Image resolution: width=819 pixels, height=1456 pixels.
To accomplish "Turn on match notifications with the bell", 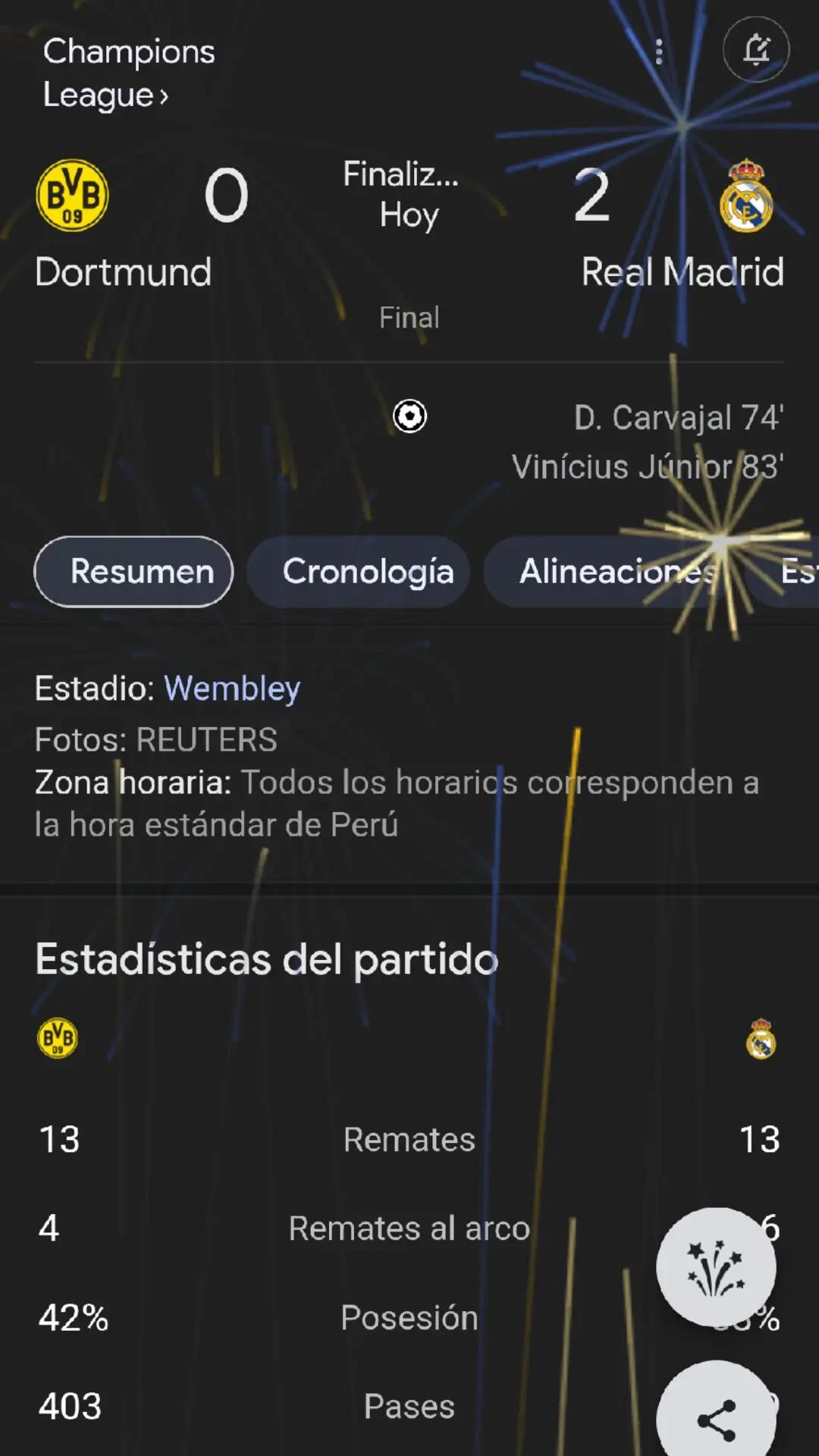I will (756, 50).
